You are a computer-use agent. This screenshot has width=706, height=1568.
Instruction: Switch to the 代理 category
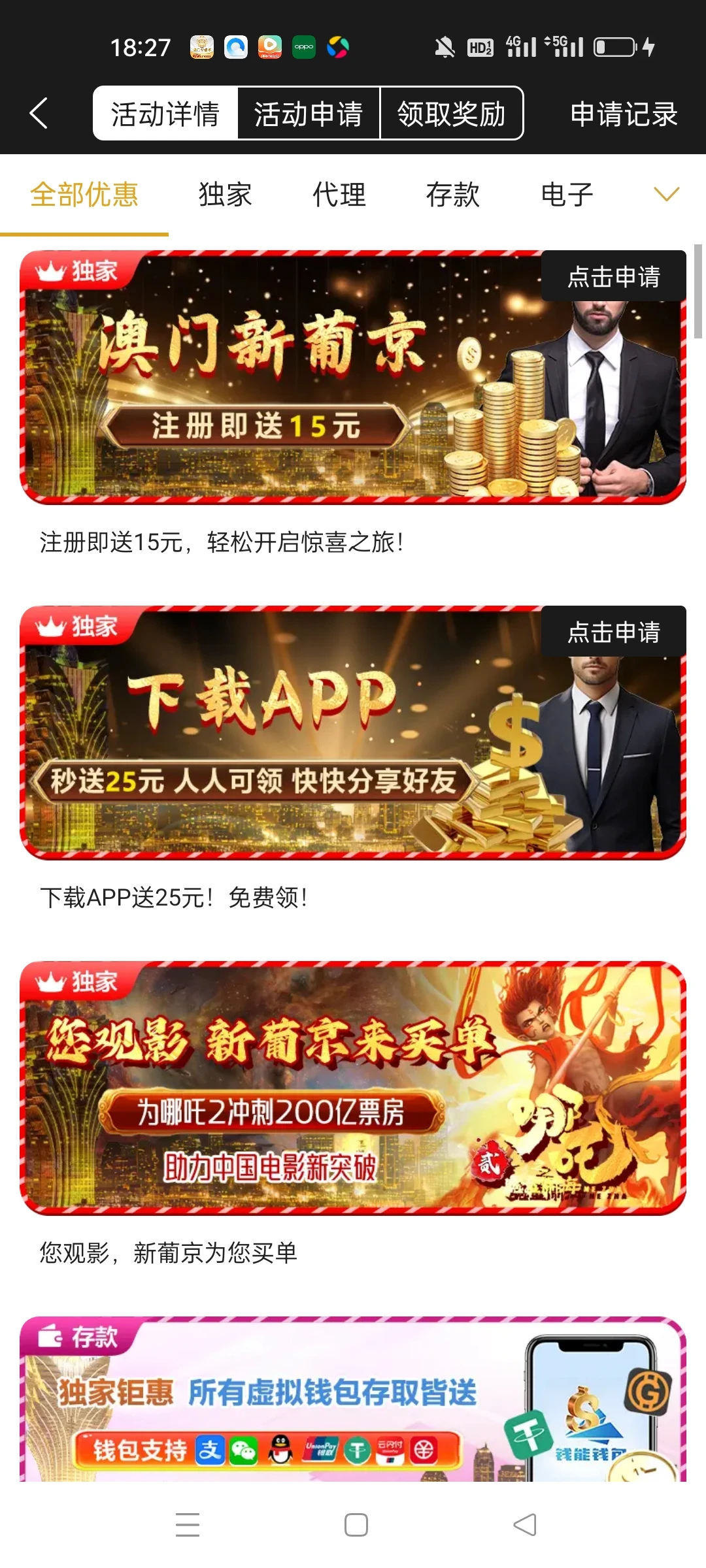coord(337,195)
